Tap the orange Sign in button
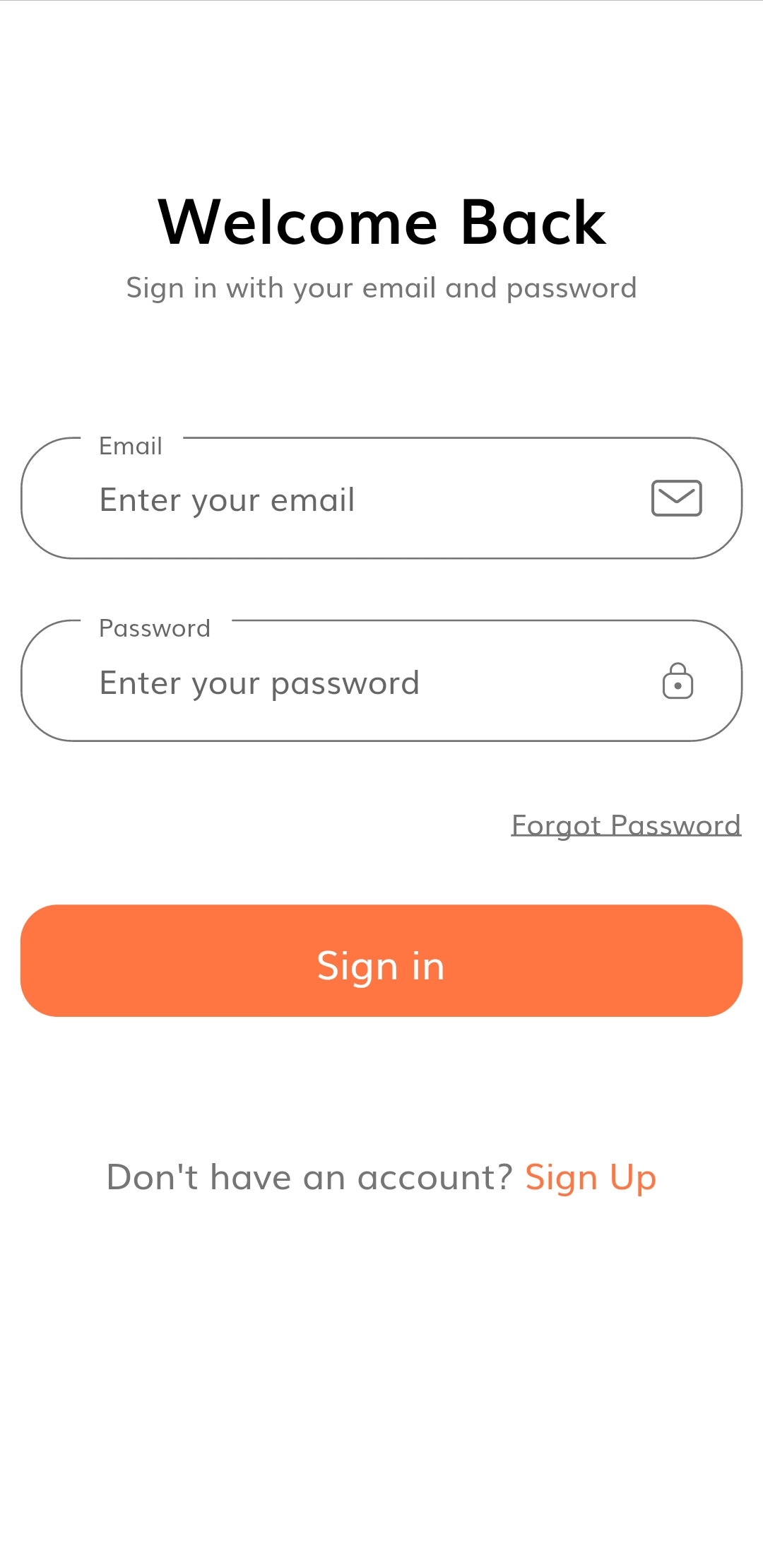Screen dimensions: 763x1568 point(381,961)
